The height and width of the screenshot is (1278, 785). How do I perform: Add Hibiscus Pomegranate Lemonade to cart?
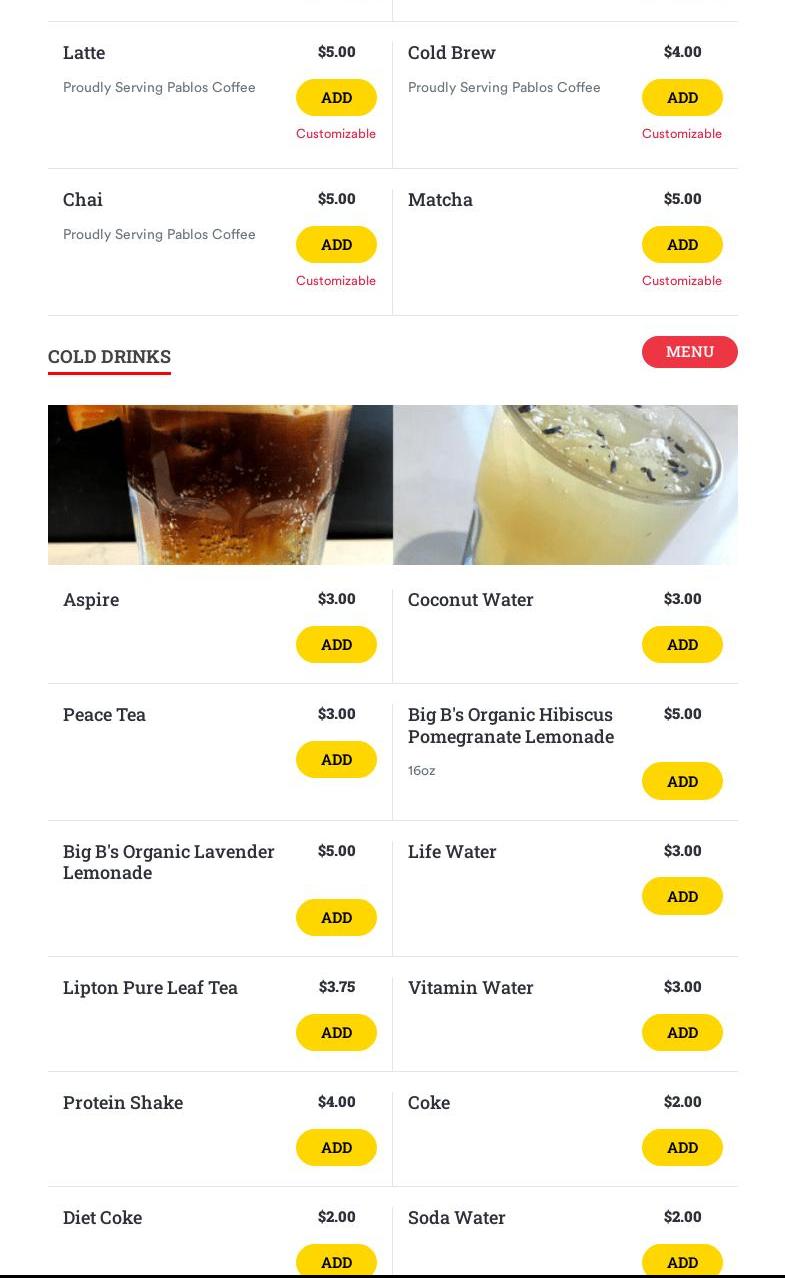pos(682,782)
